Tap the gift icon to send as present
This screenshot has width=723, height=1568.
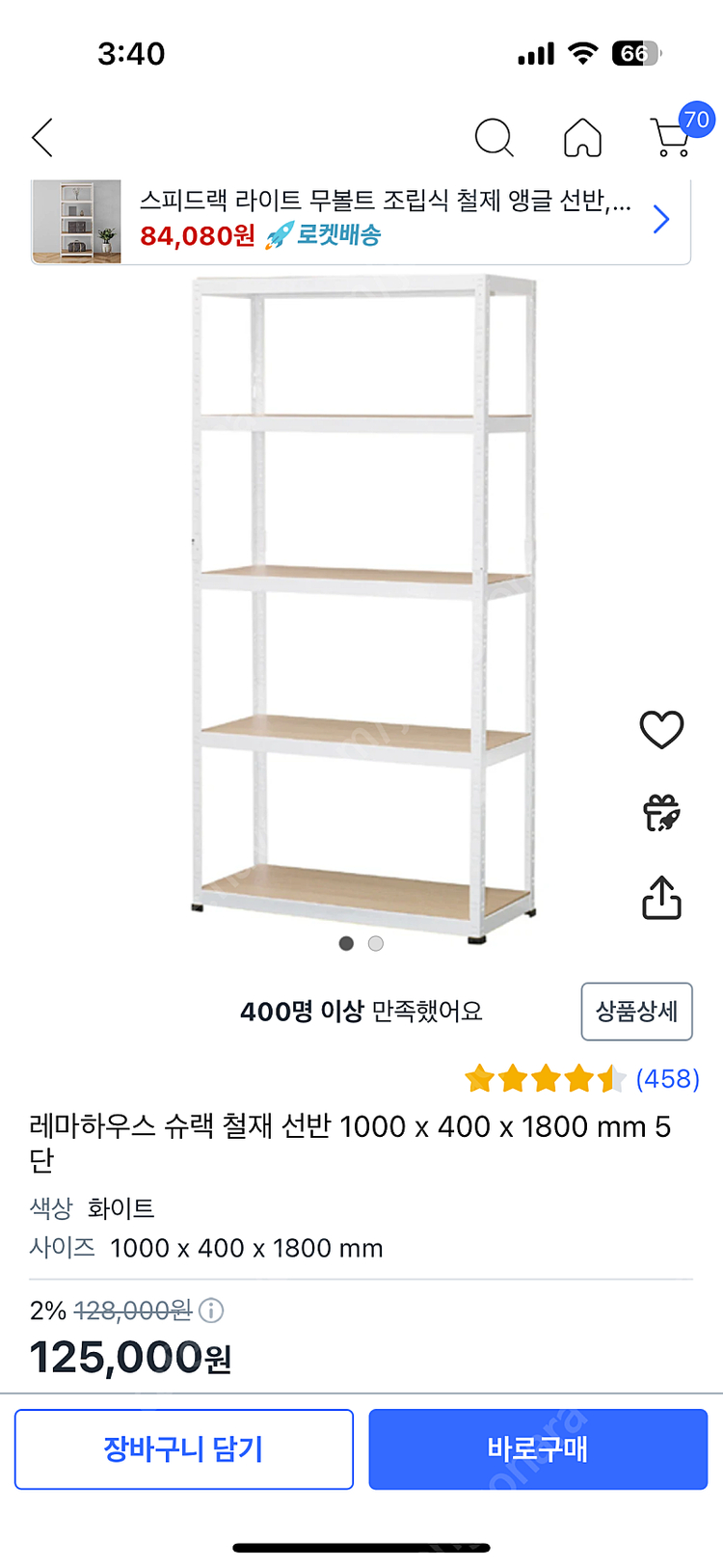point(661,813)
